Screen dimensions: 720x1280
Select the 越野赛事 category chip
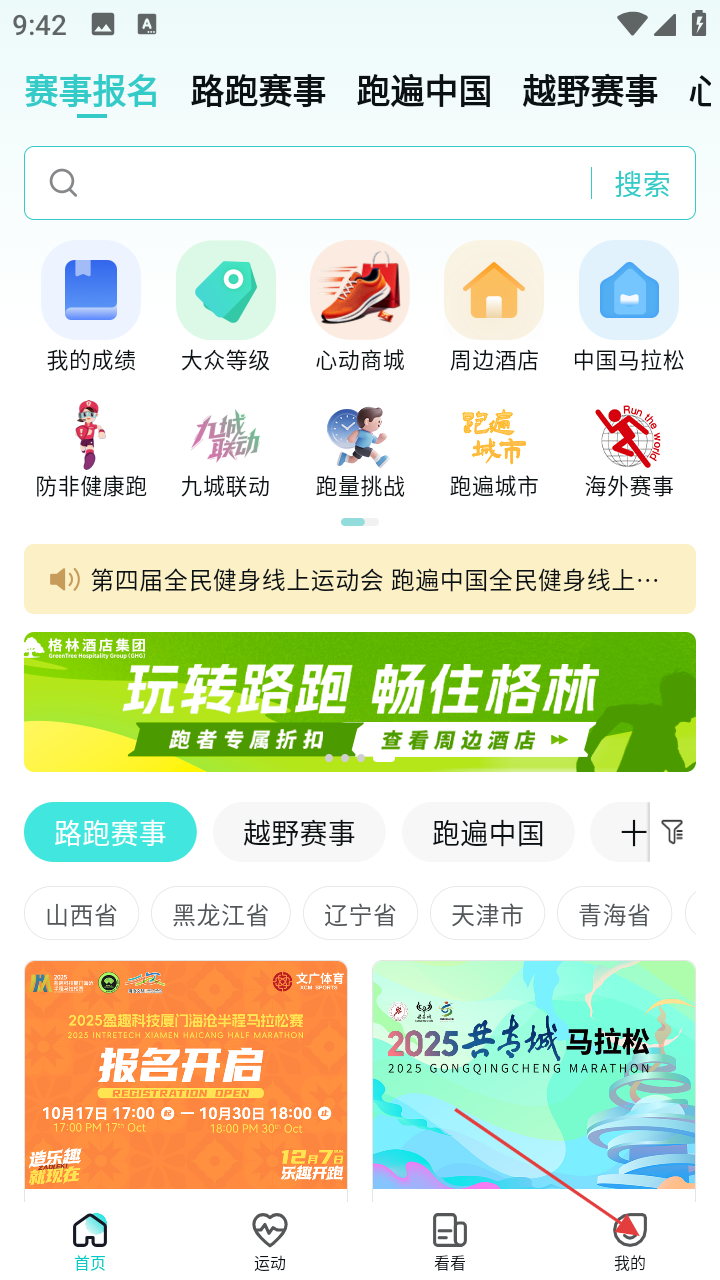(x=299, y=832)
